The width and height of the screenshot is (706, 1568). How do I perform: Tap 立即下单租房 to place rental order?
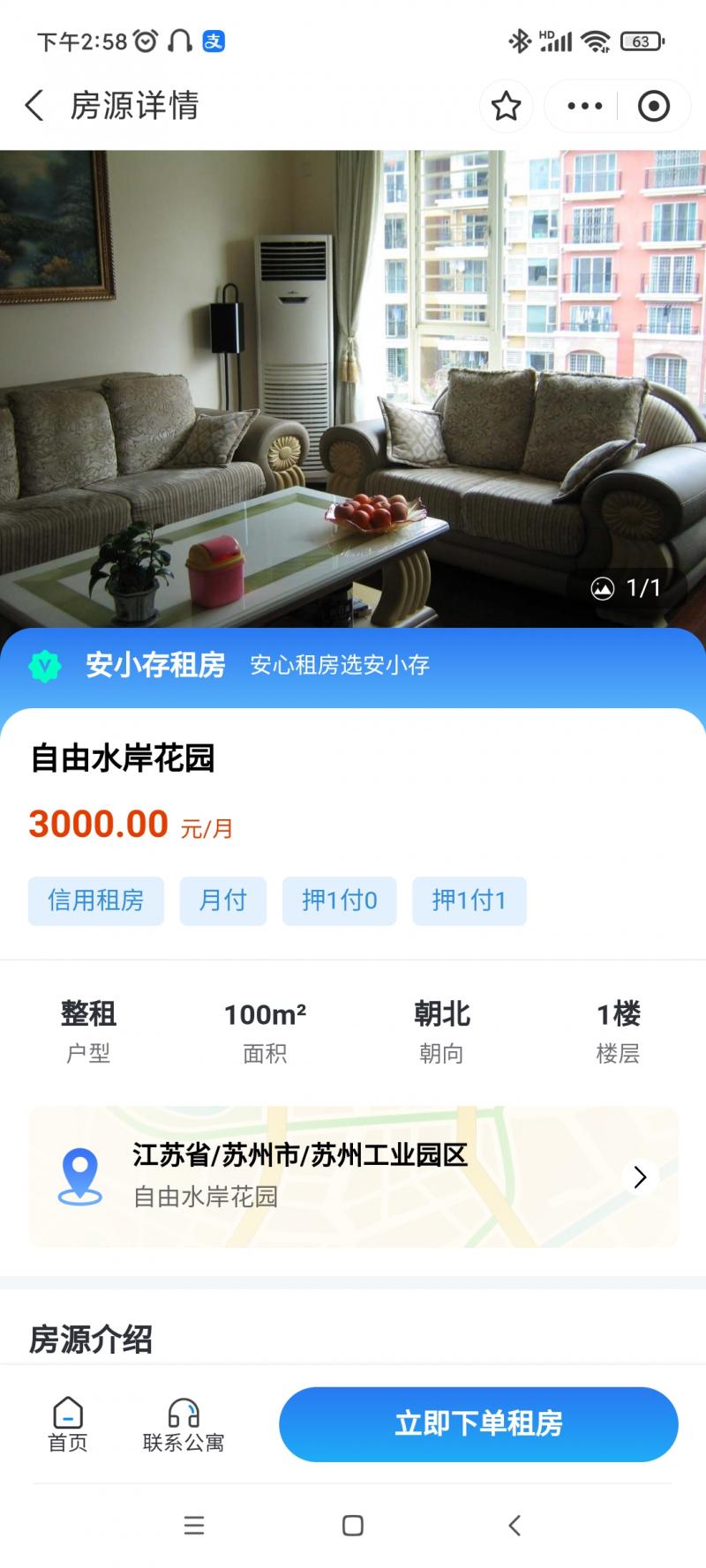(x=478, y=1423)
